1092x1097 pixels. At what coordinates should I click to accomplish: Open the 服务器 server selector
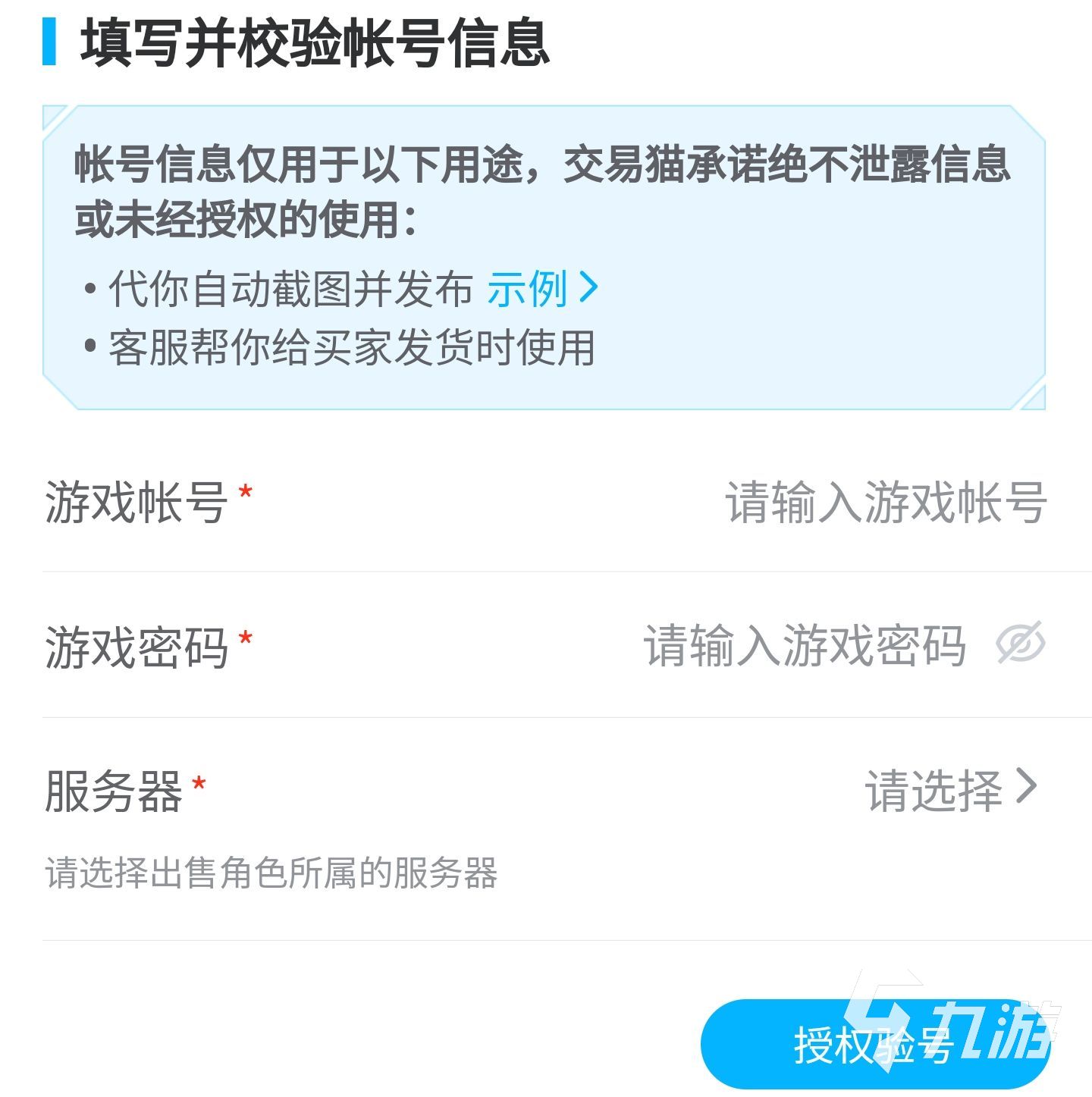(x=949, y=790)
